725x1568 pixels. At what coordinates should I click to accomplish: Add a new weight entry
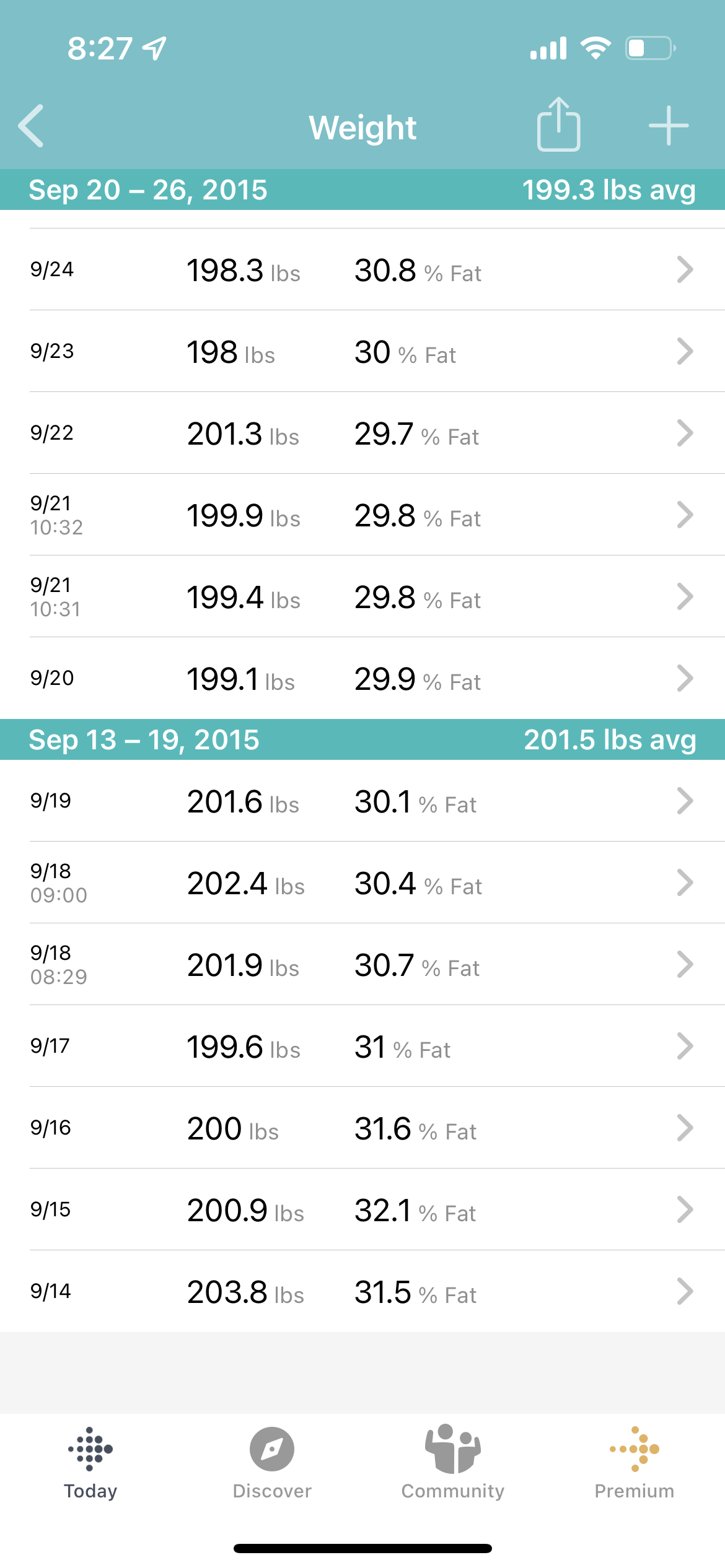[668, 126]
